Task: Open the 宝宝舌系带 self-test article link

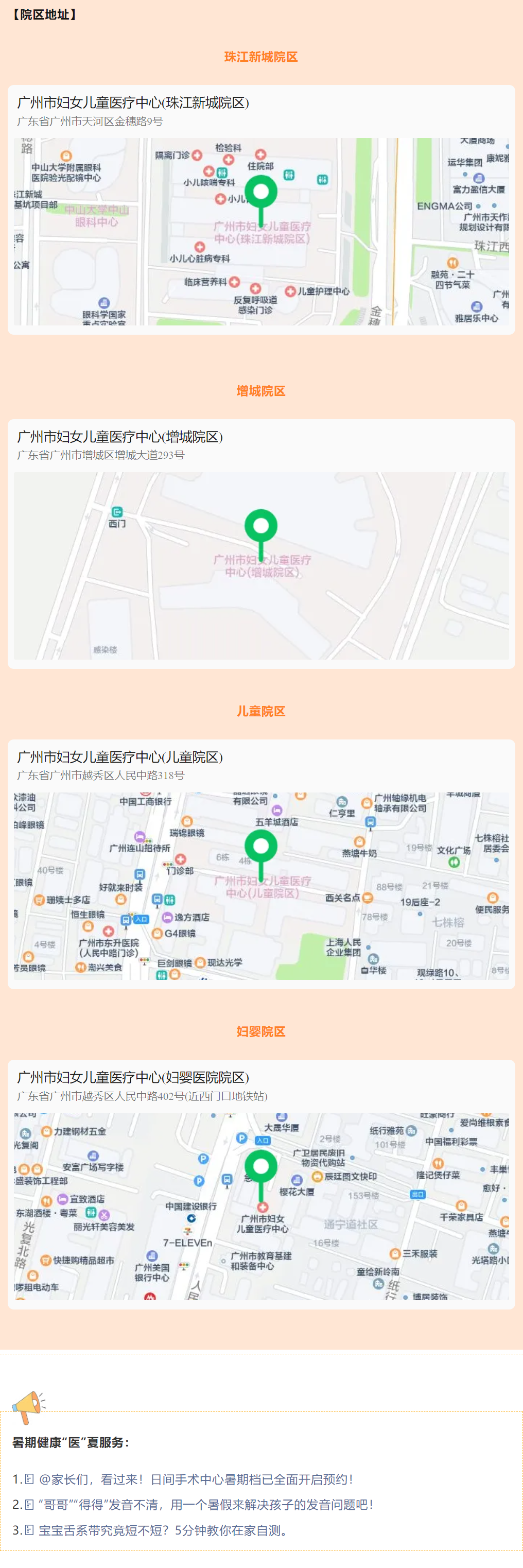Action: [x=163, y=1530]
